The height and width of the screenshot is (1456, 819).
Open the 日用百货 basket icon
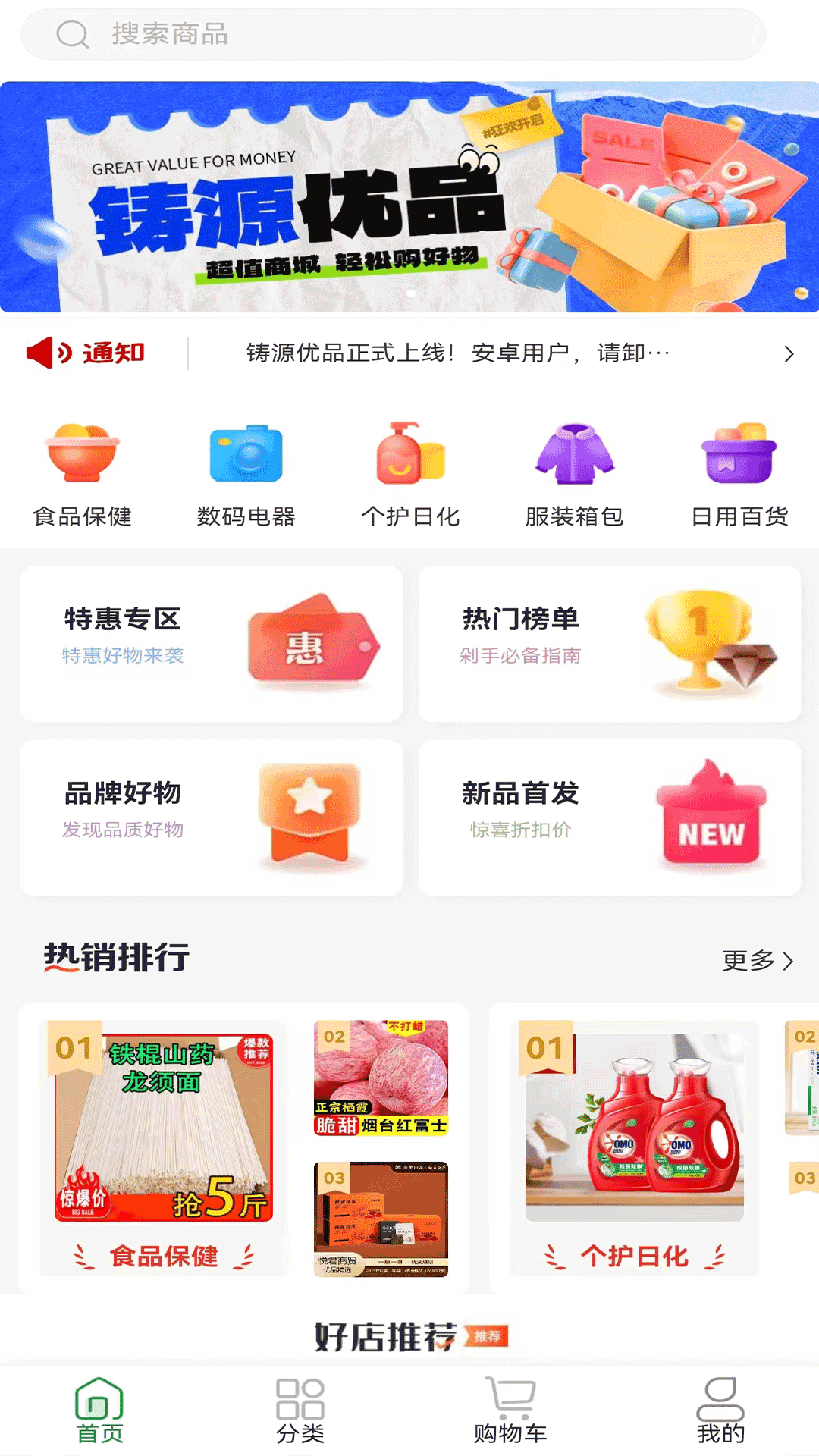(737, 455)
